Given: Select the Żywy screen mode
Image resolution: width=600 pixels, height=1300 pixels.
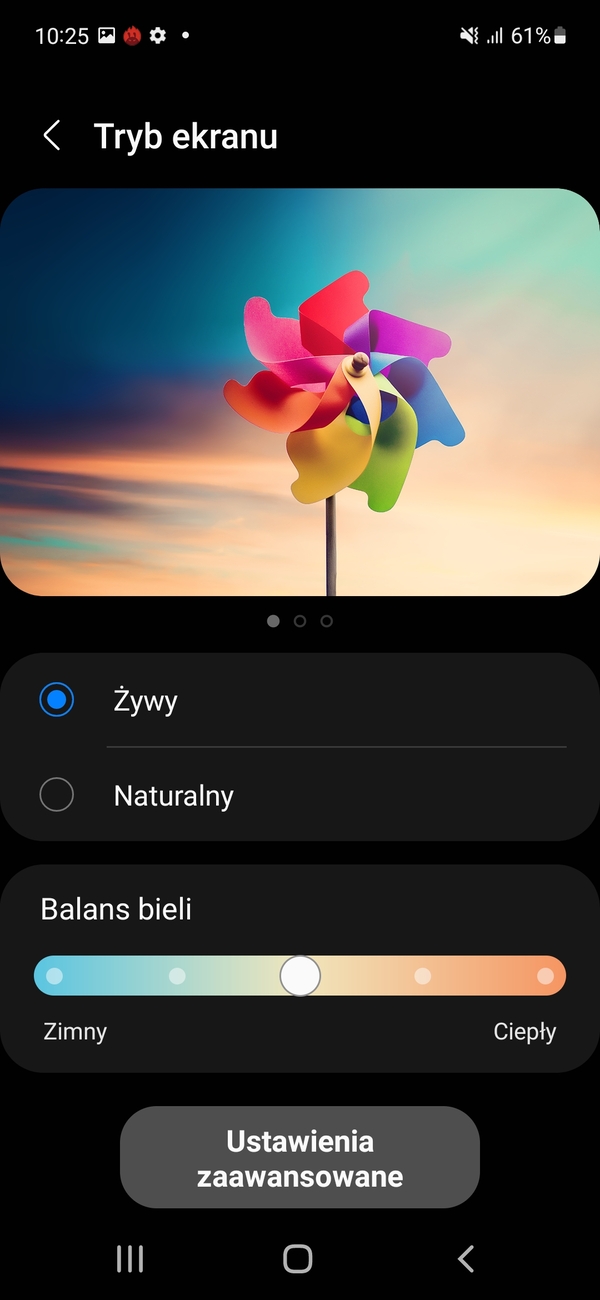Looking at the screenshot, I should (57, 700).
